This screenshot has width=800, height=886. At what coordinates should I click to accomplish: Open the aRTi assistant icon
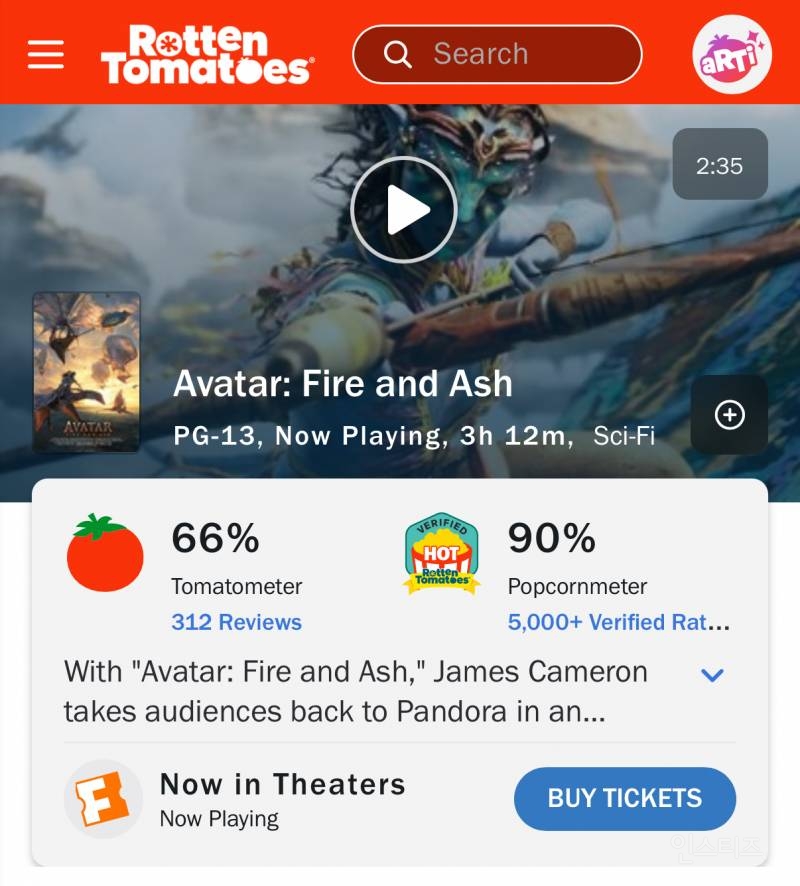[x=732, y=54]
